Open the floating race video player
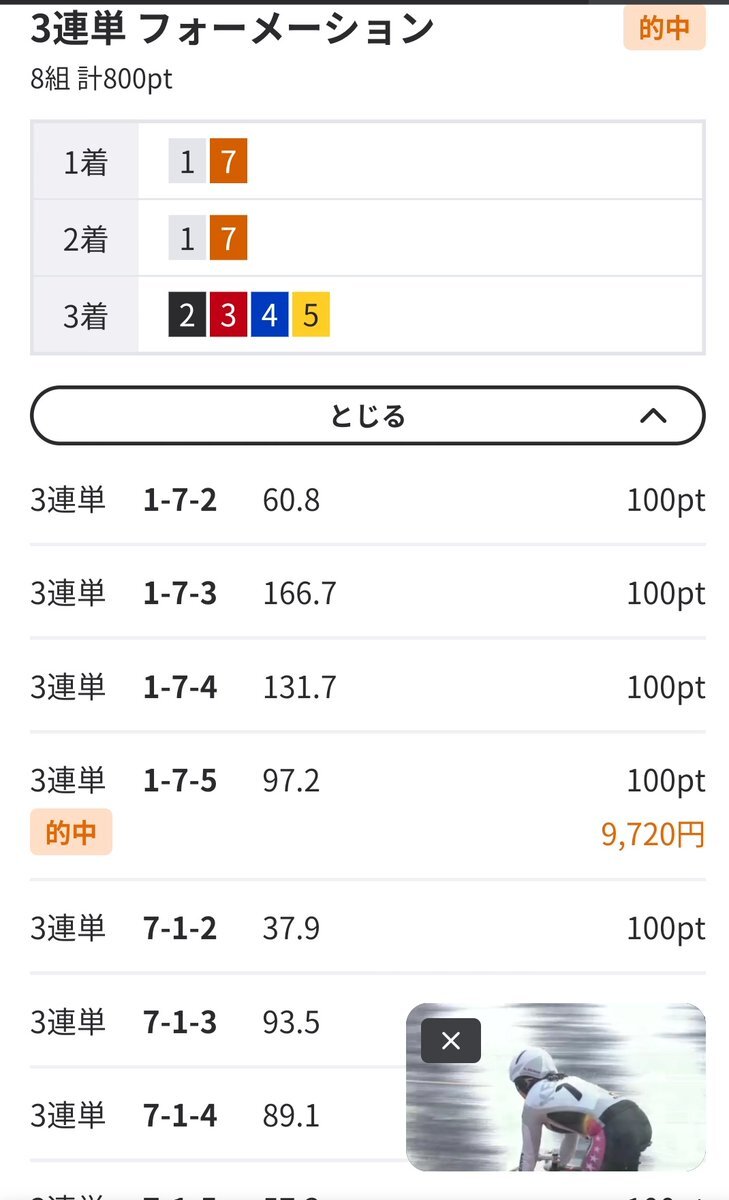This screenshot has width=729, height=1200. pyautogui.click(x=580, y=1100)
